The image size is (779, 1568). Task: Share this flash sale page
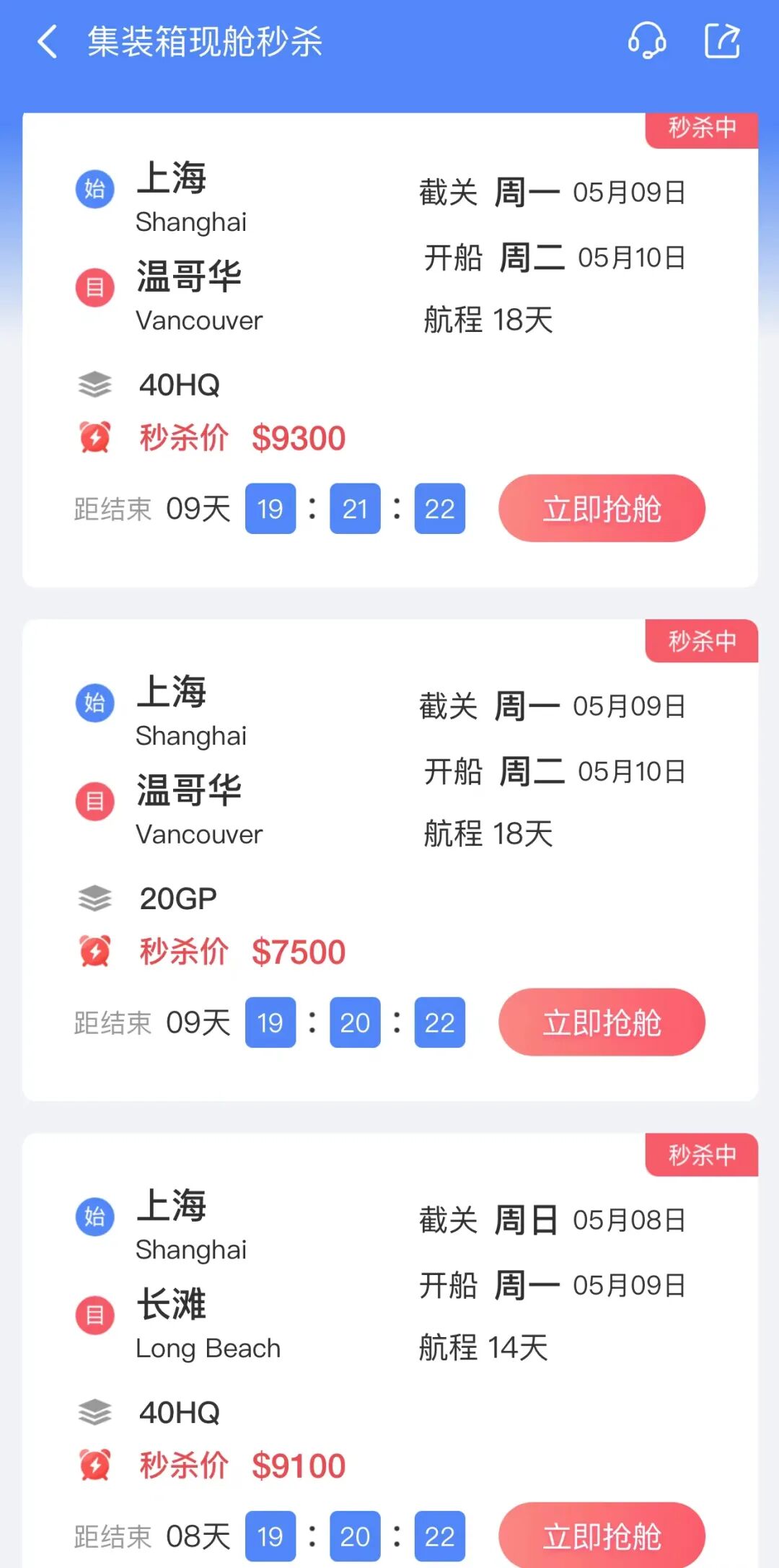pyautogui.click(x=722, y=40)
